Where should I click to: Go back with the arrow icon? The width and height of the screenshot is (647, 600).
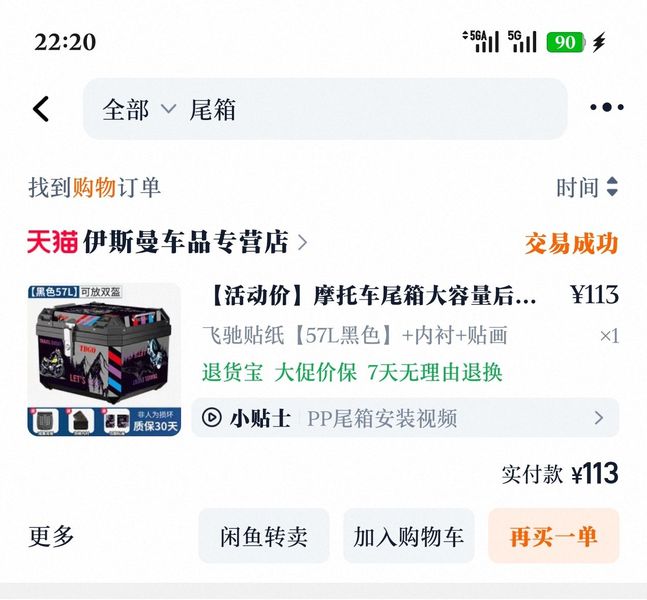41,109
